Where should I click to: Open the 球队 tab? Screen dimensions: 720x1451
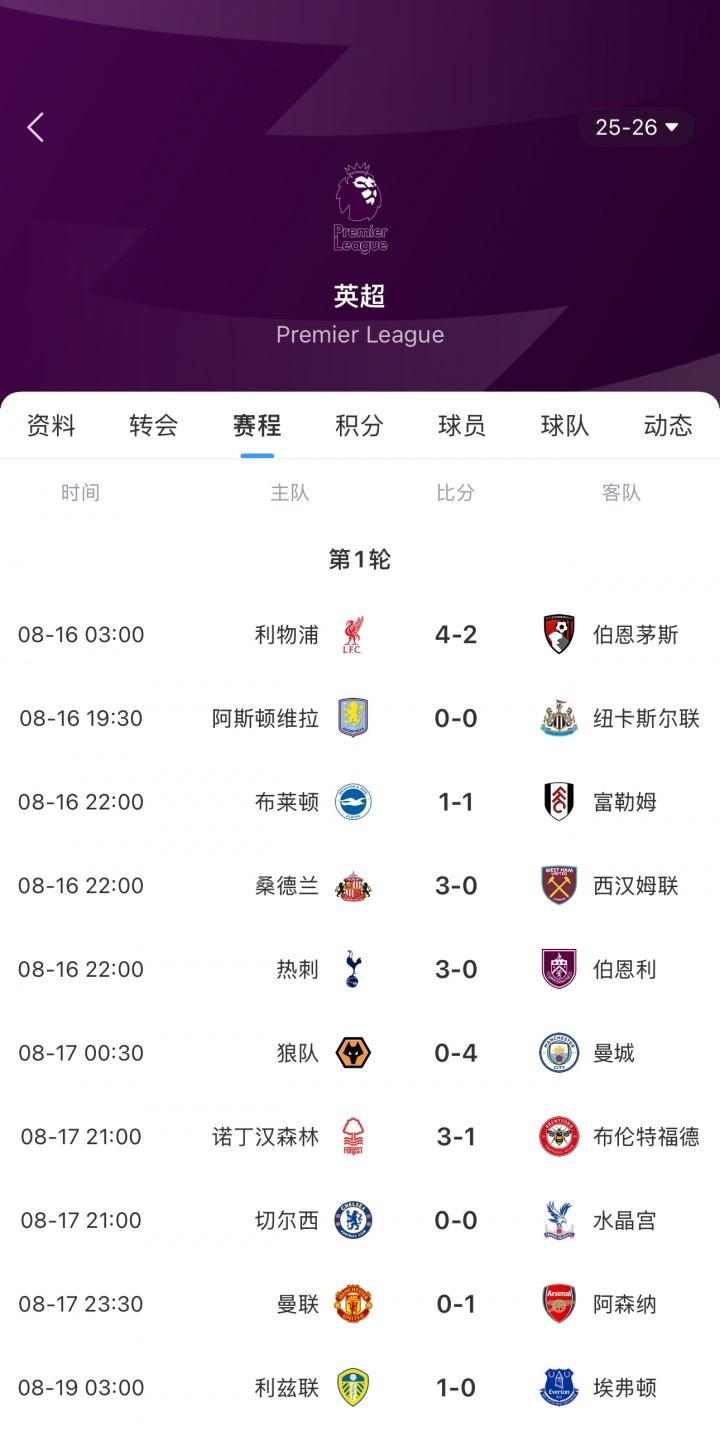tap(565, 425)
